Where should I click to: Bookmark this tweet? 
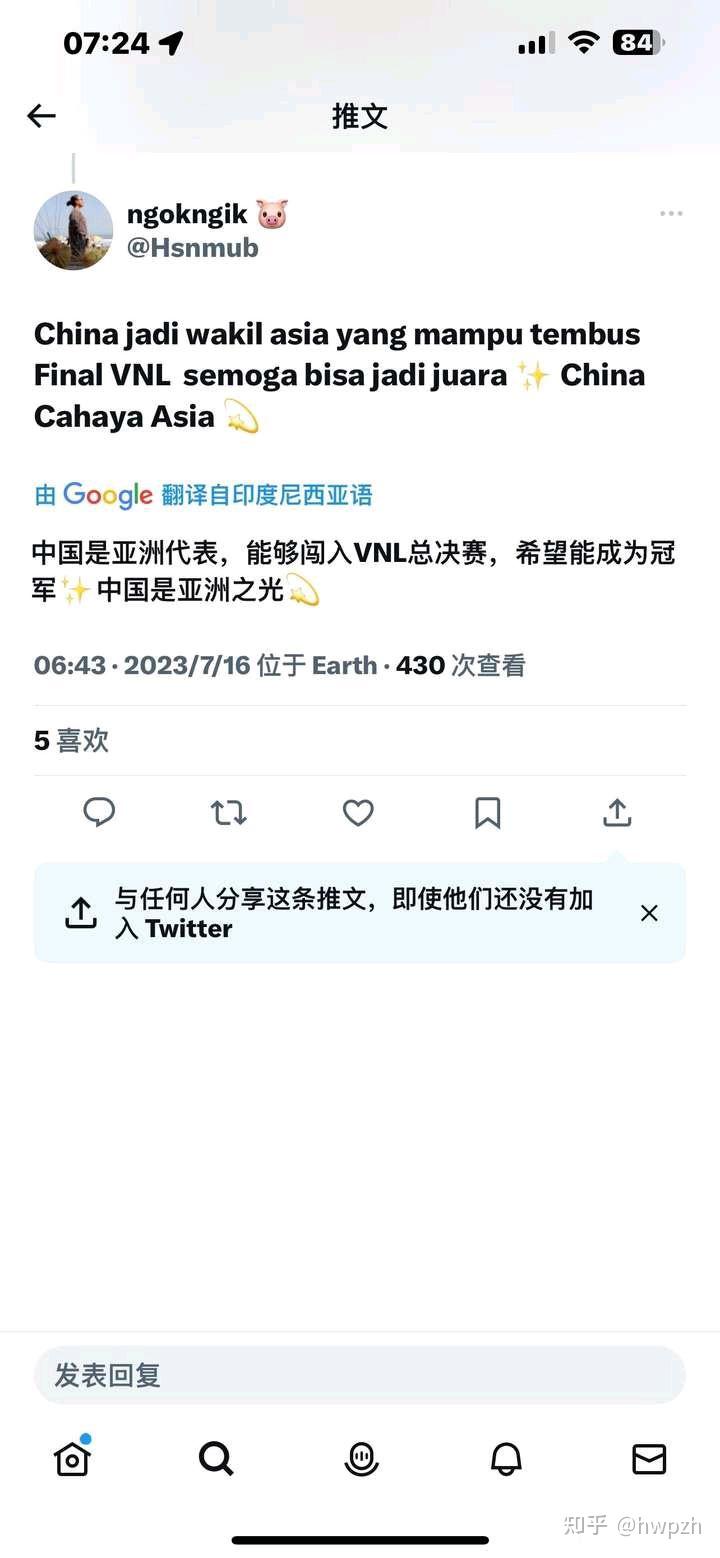pos(487,813)
